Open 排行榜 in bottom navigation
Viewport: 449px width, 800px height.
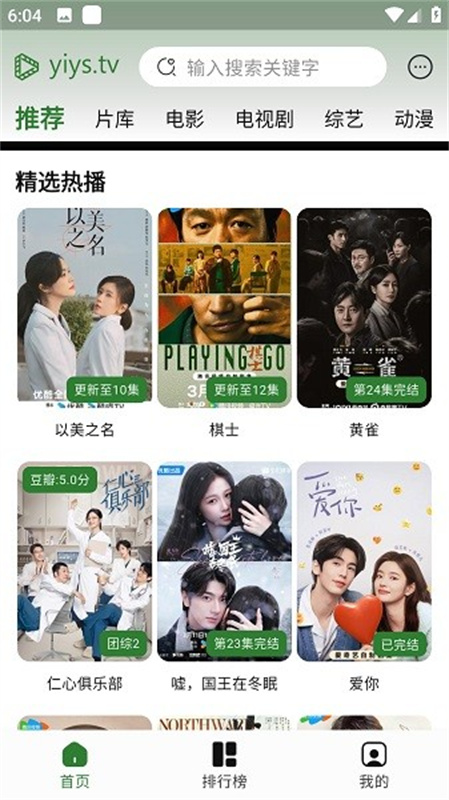[x=224, y=765]
